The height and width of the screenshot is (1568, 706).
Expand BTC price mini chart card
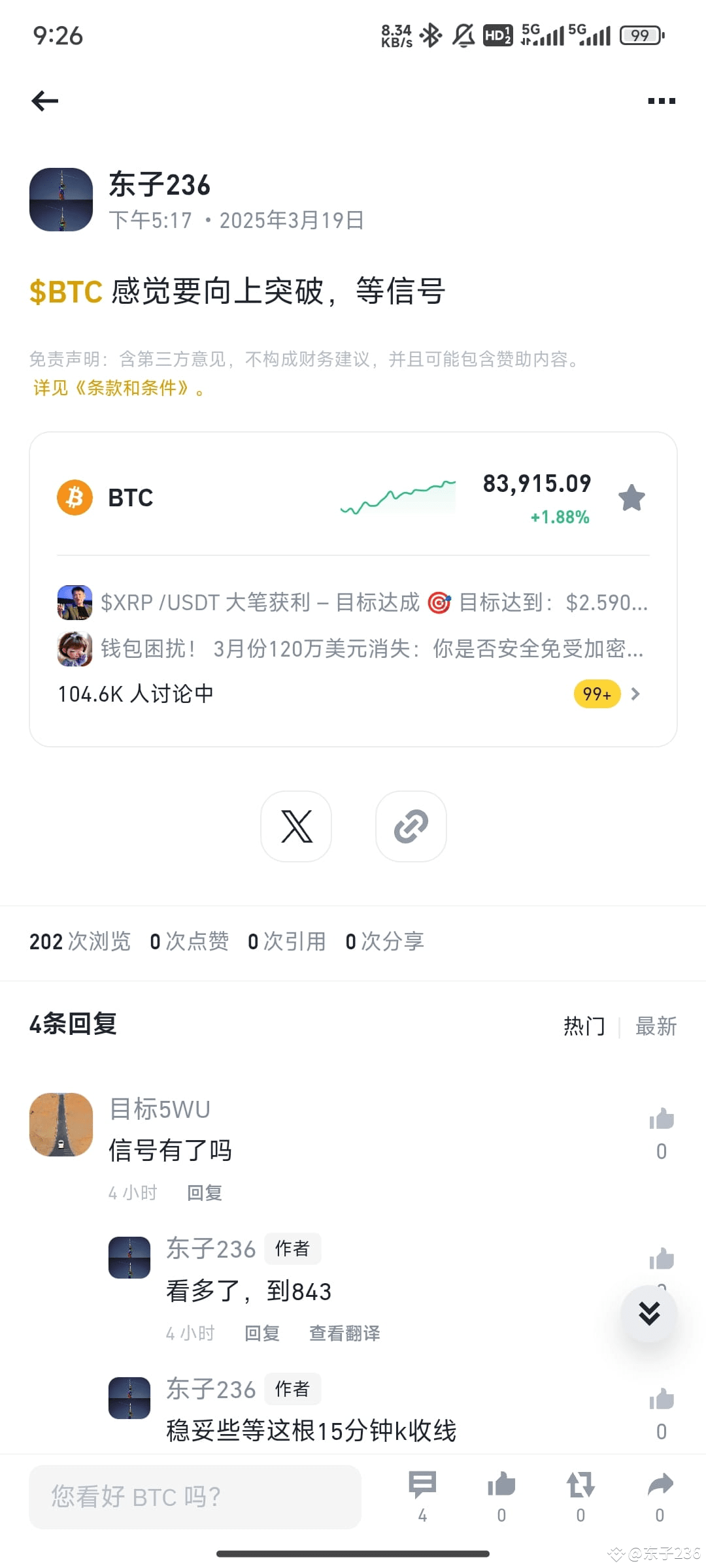[397, 497]
